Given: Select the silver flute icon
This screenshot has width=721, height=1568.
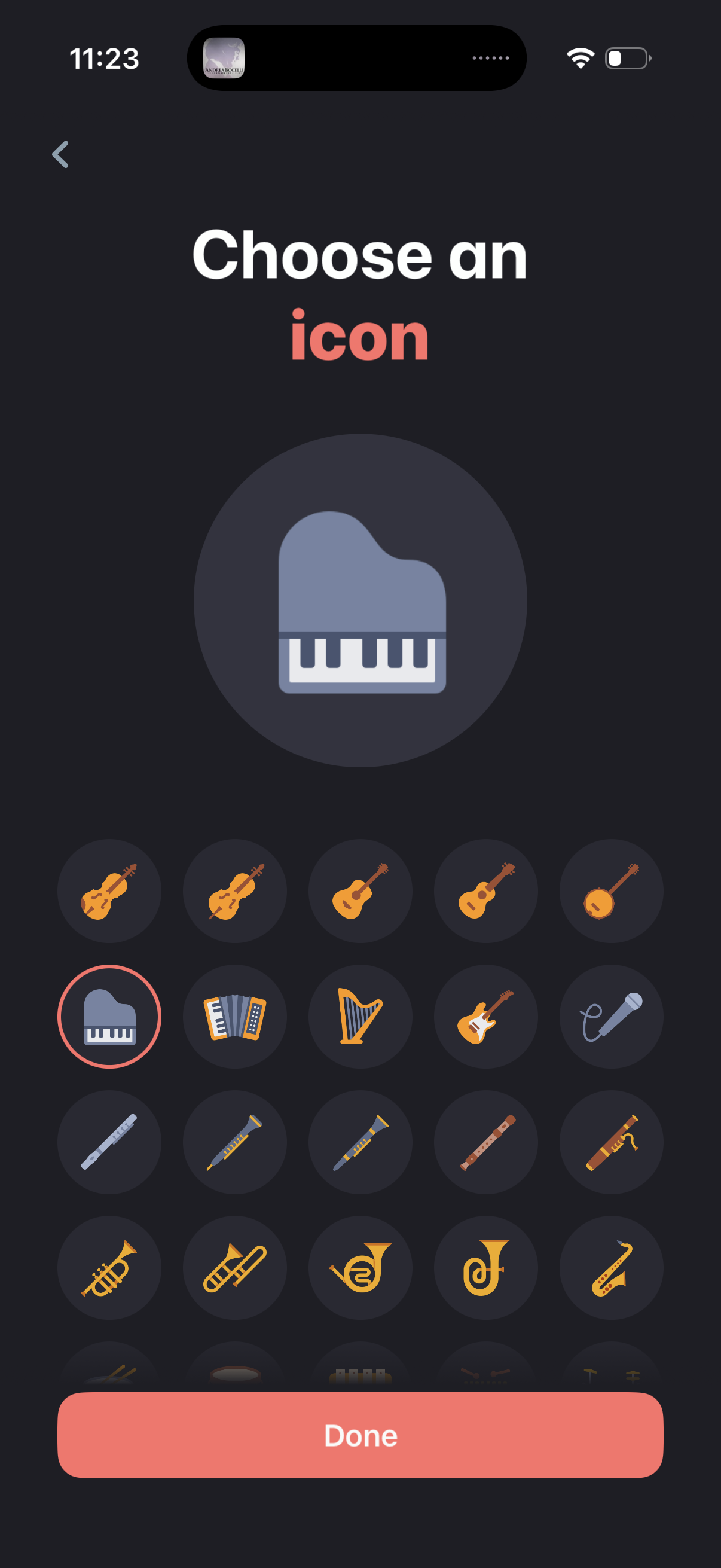Looking at the screenshot, I should (x=109, y=1142).
